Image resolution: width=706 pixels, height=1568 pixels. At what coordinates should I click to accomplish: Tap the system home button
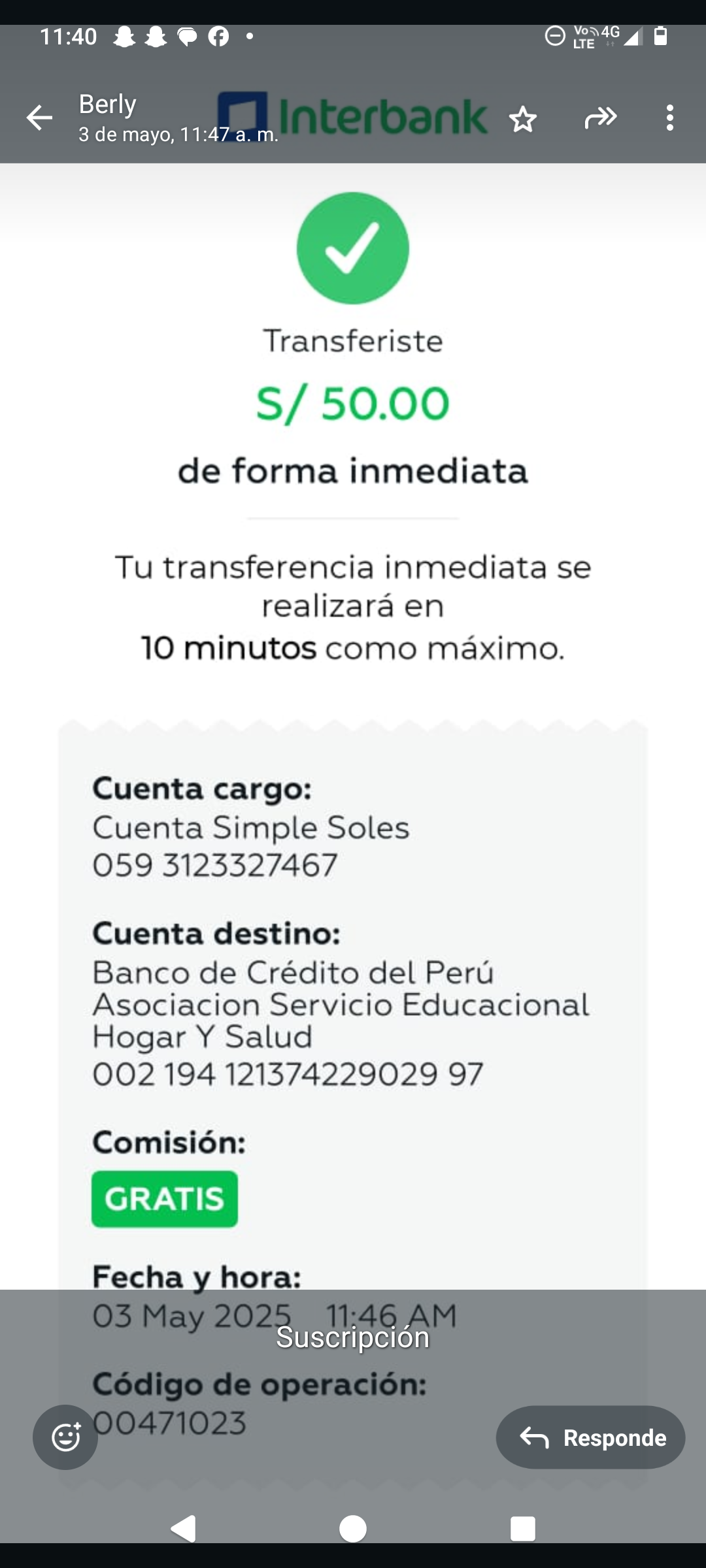coord(353,1529)
